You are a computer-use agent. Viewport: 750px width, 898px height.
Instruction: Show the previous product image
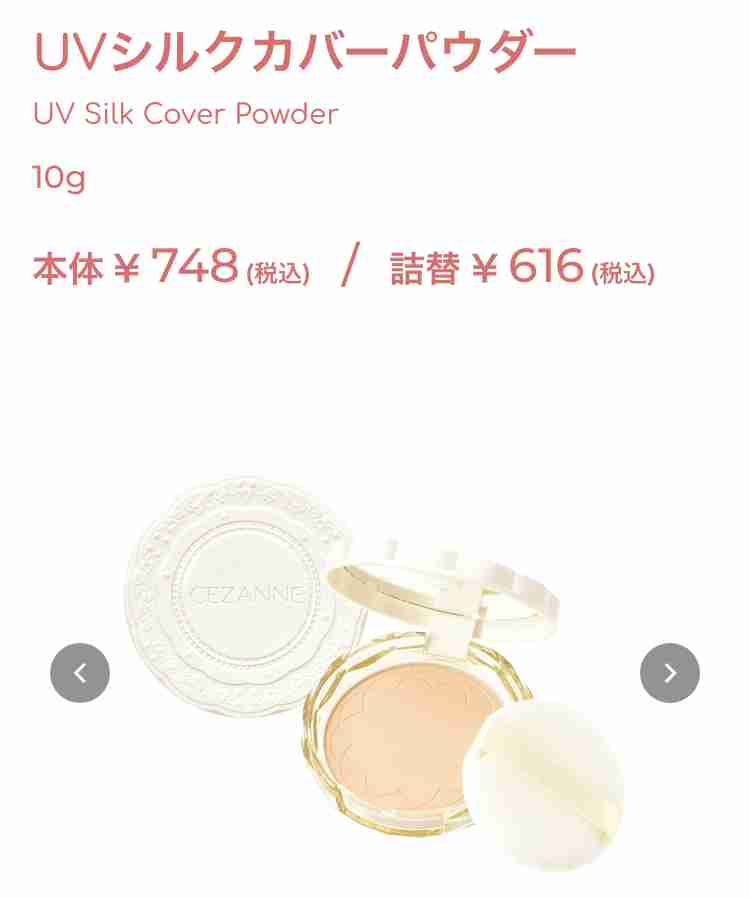click(80, 673)
